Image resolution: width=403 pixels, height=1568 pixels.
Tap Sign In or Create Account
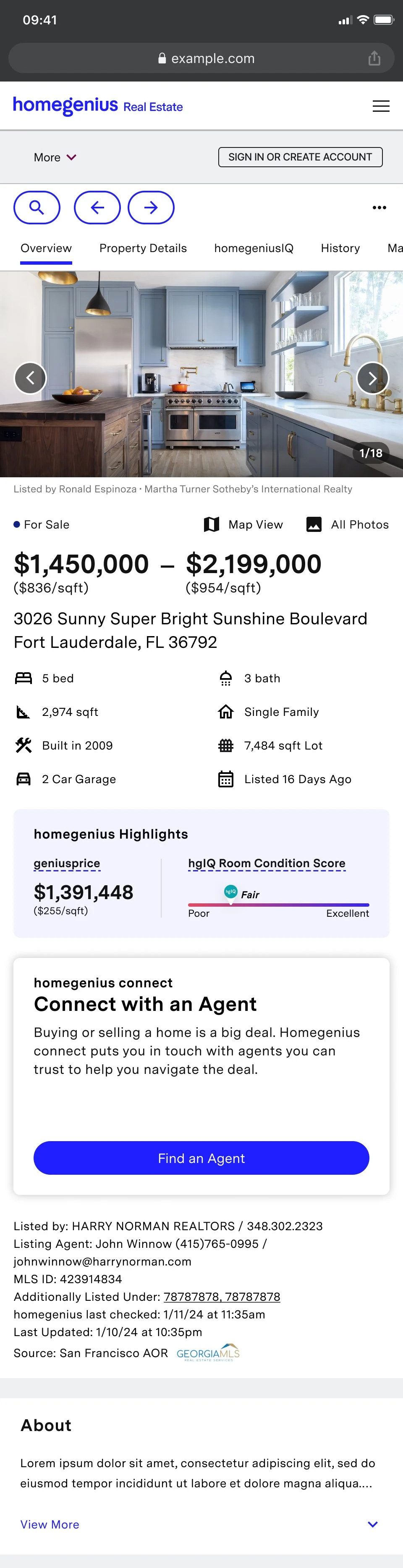(300, 157)
